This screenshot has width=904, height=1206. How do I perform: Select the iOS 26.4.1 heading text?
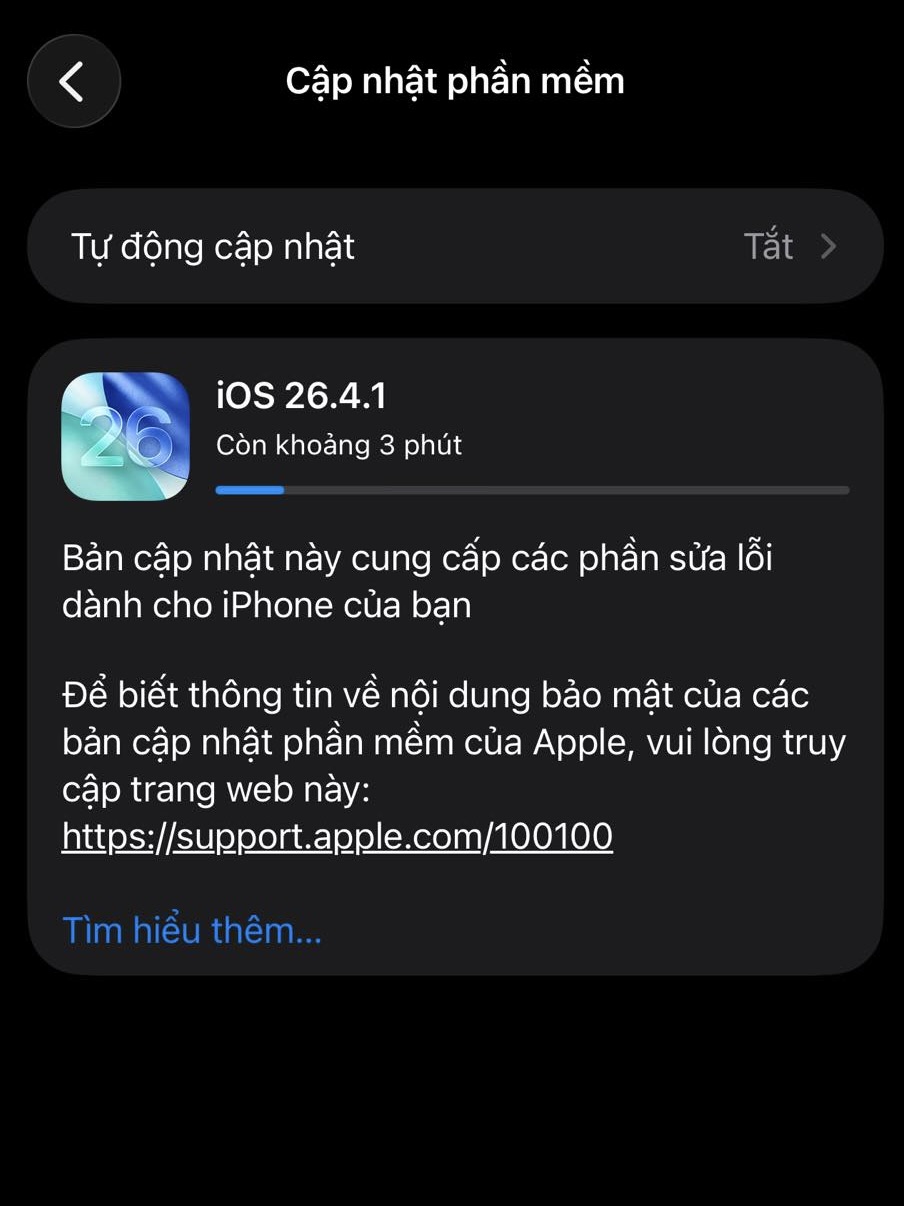[x=299, y=395]
